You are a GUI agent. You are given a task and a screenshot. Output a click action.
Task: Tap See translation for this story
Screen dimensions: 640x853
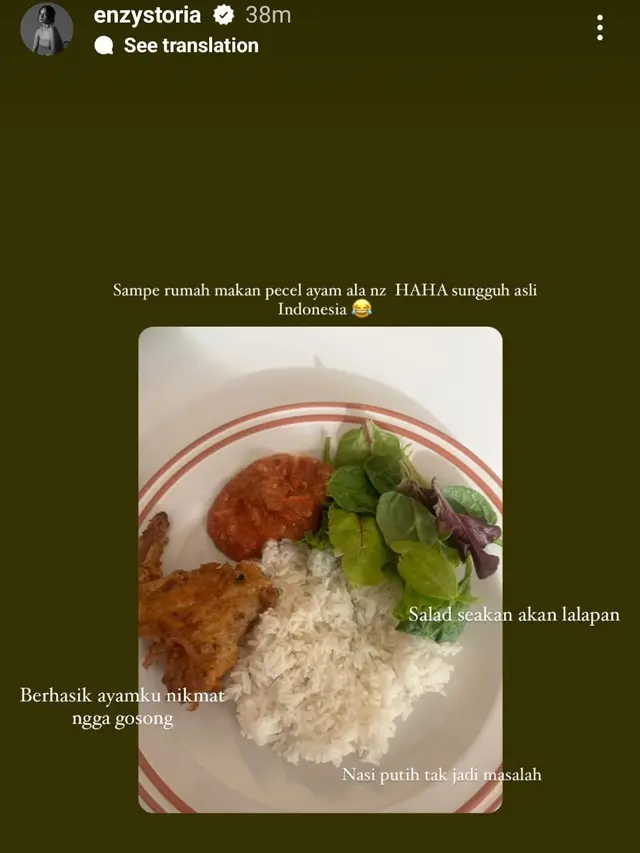(x=190, y=45)
